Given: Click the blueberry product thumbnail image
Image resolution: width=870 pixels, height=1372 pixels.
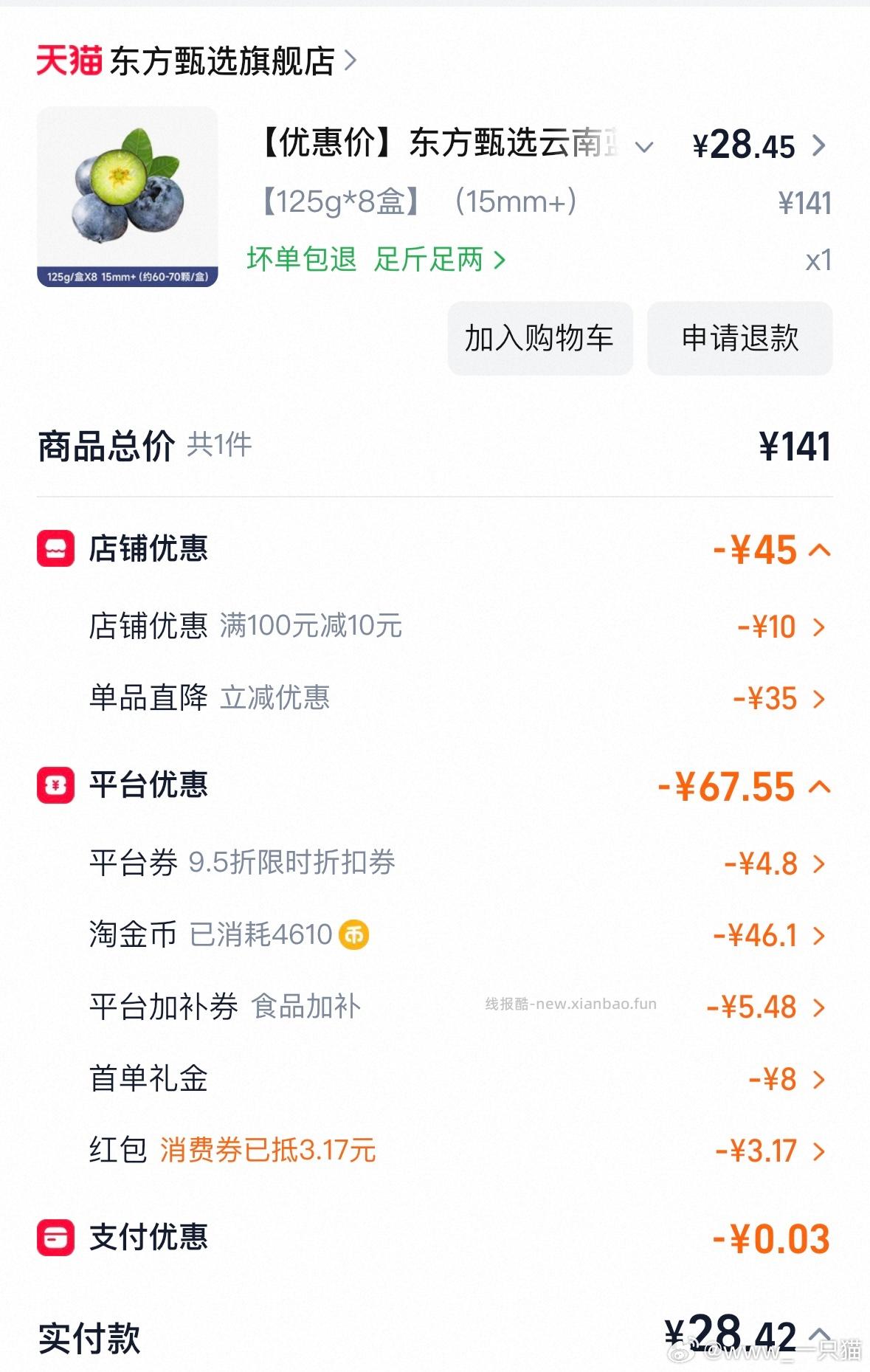Looking at the screenshot, I should click(127, 196).
